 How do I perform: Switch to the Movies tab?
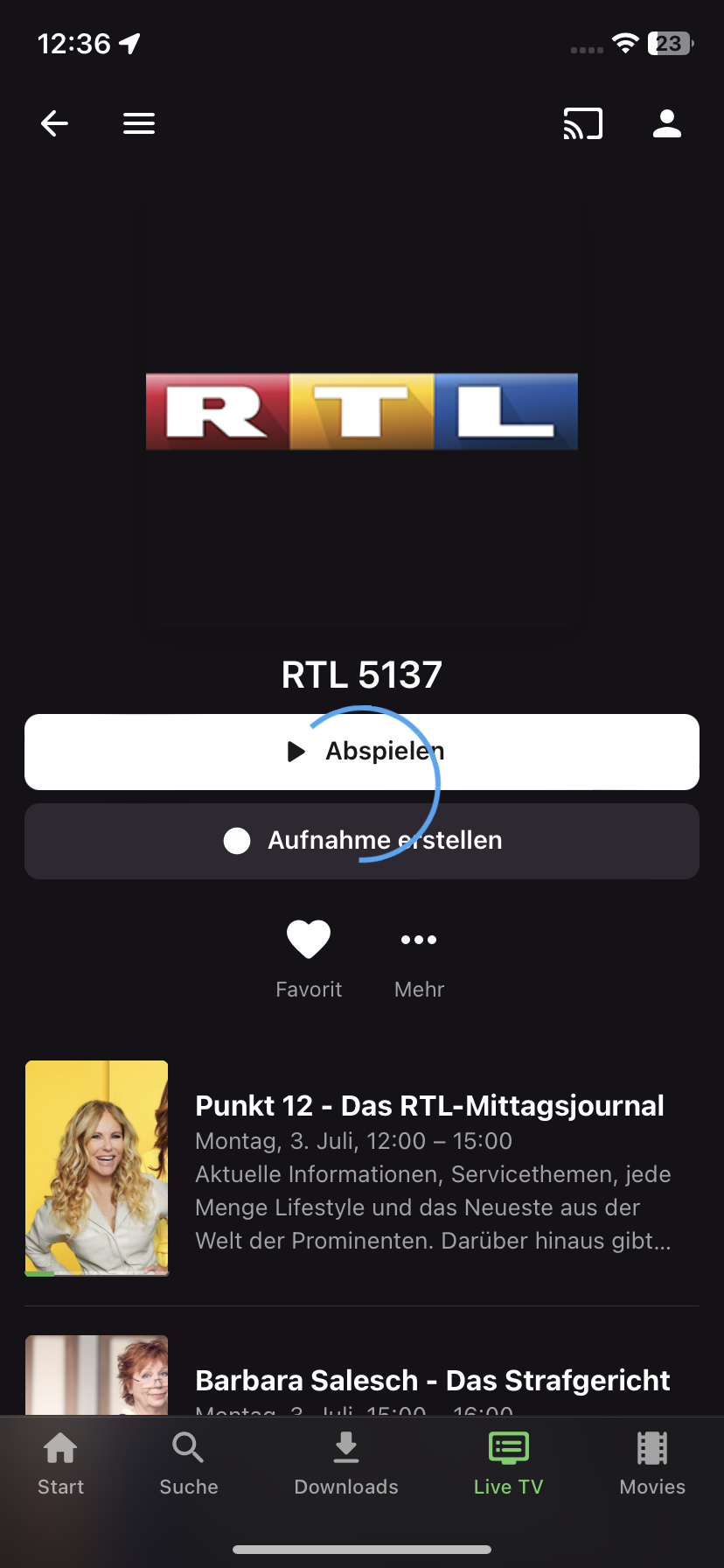tap(652, 1463)
